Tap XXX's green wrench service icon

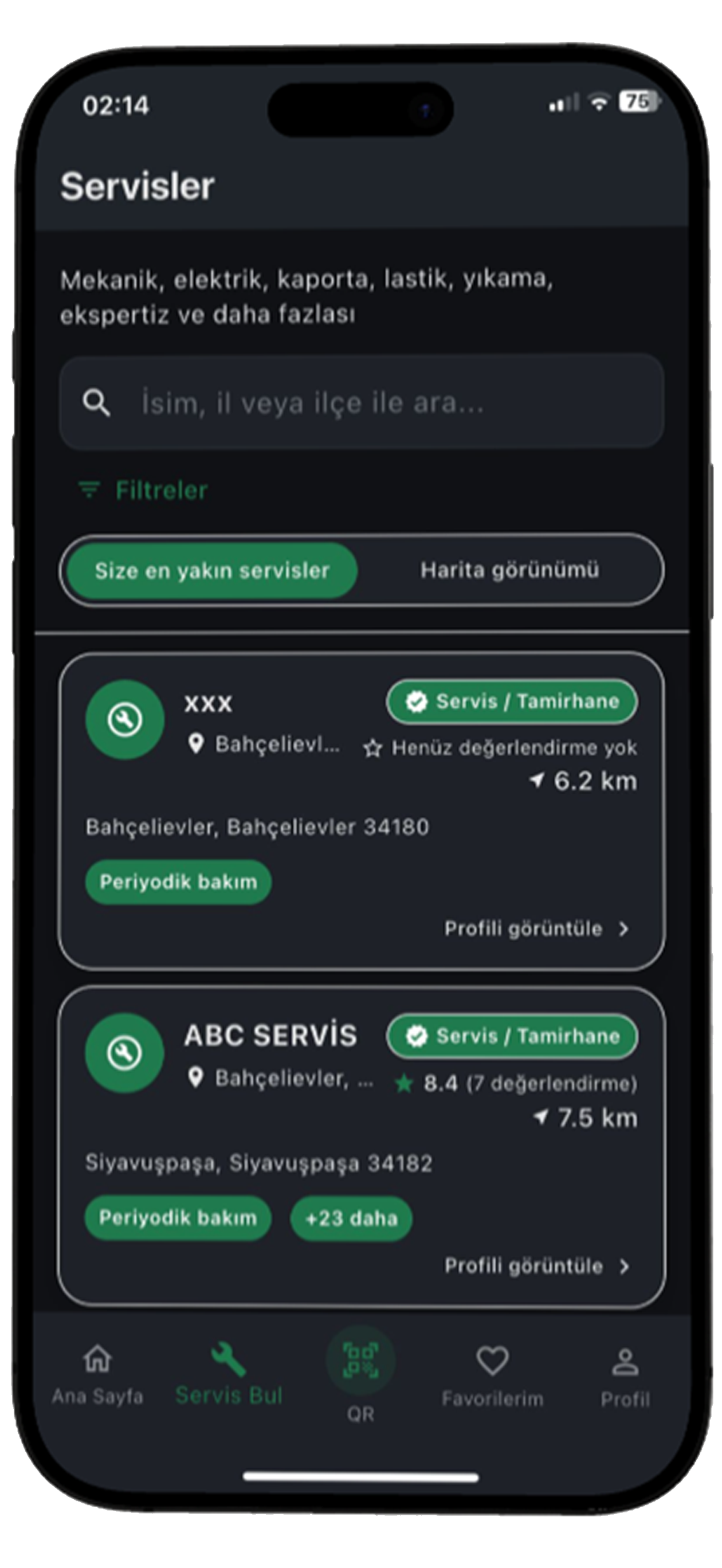[124, 720]
